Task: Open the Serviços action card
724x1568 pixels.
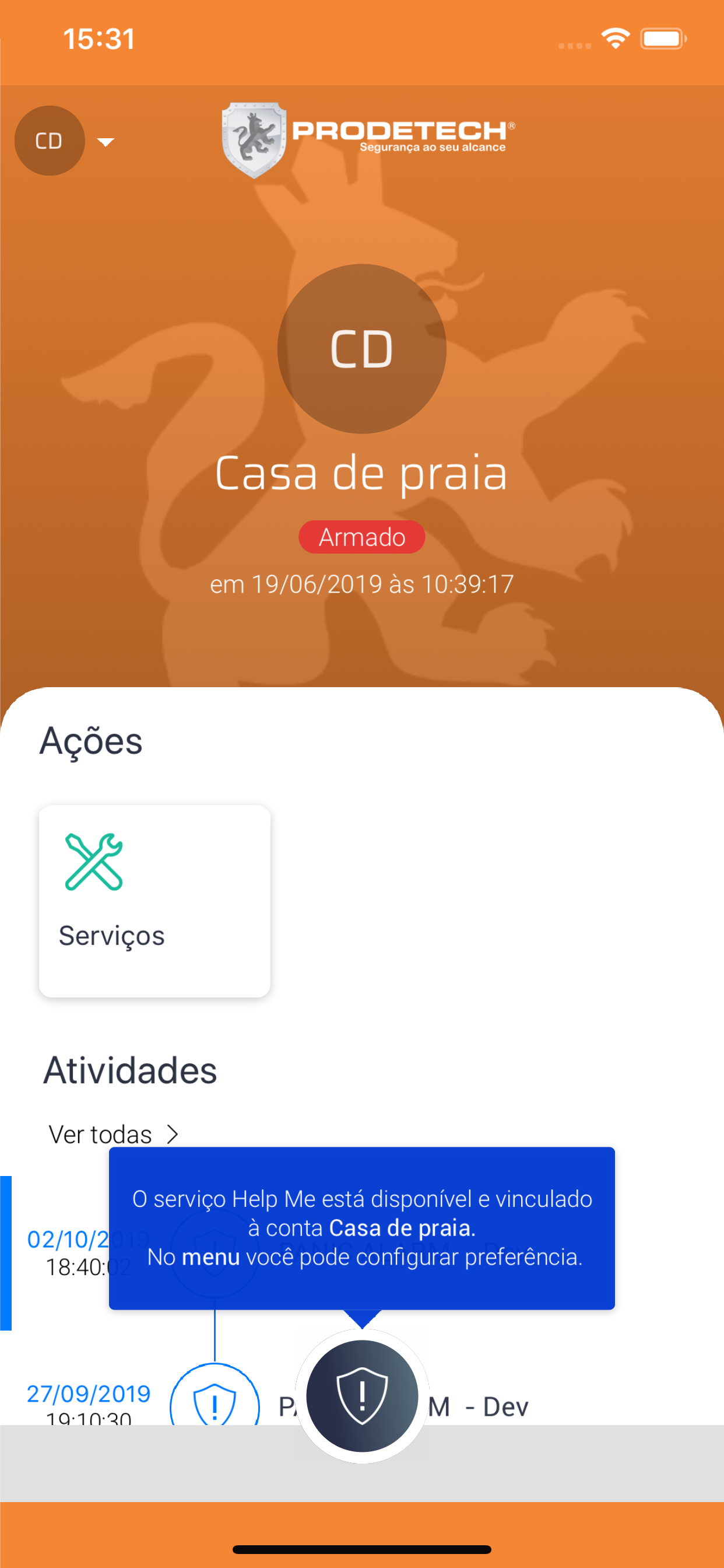Action: pyautogui.click(x=154, y=900)
